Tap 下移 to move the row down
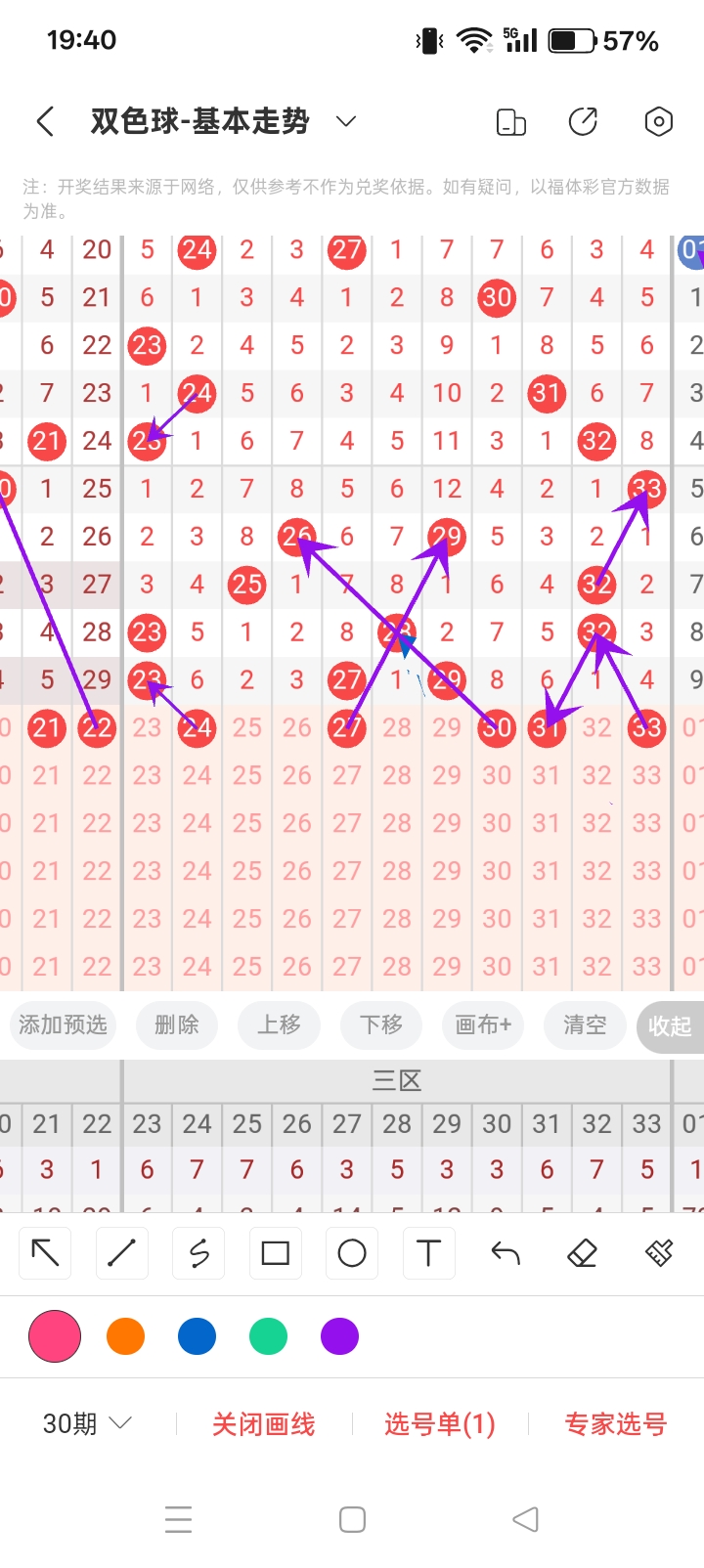The width and height of the screenshot is (704, 1568). click(381, 1024)
